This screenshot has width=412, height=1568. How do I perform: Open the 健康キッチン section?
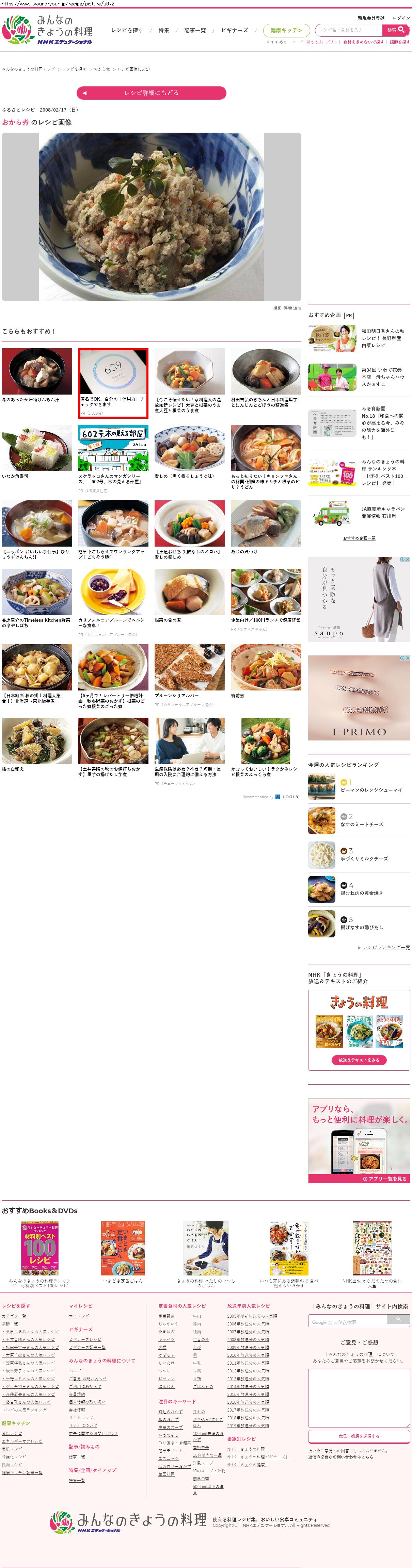[286, 30]
